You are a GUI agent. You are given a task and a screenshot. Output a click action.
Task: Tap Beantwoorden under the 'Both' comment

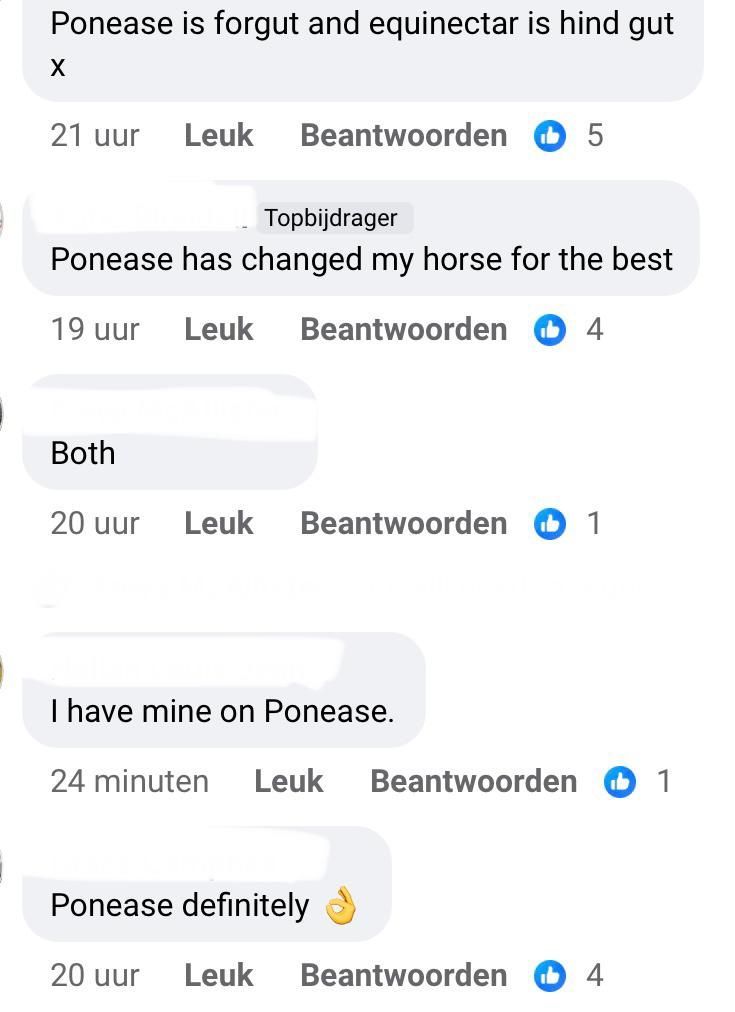click(x=403, y=523)
